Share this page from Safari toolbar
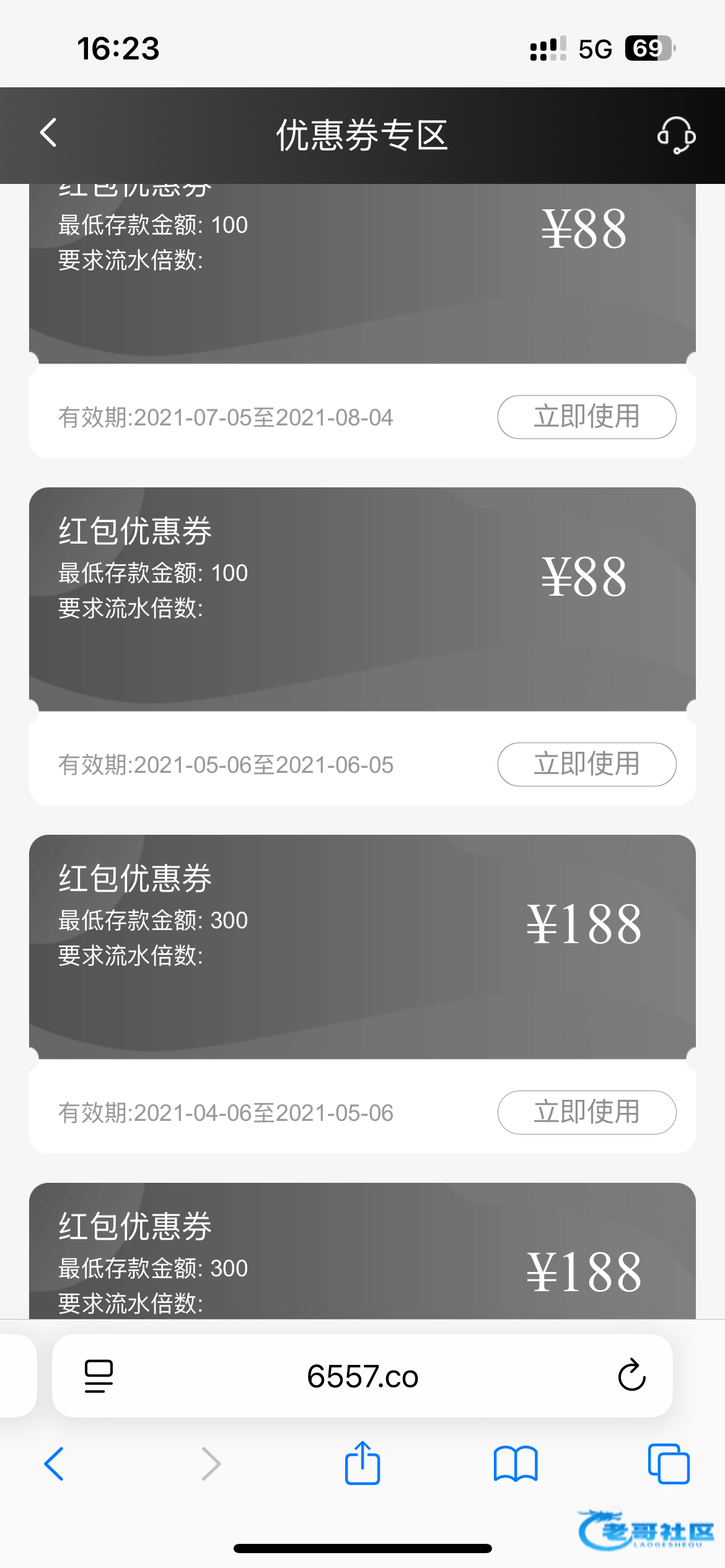The height and width of the screenshot is (1568, 725). (362, 1463)
